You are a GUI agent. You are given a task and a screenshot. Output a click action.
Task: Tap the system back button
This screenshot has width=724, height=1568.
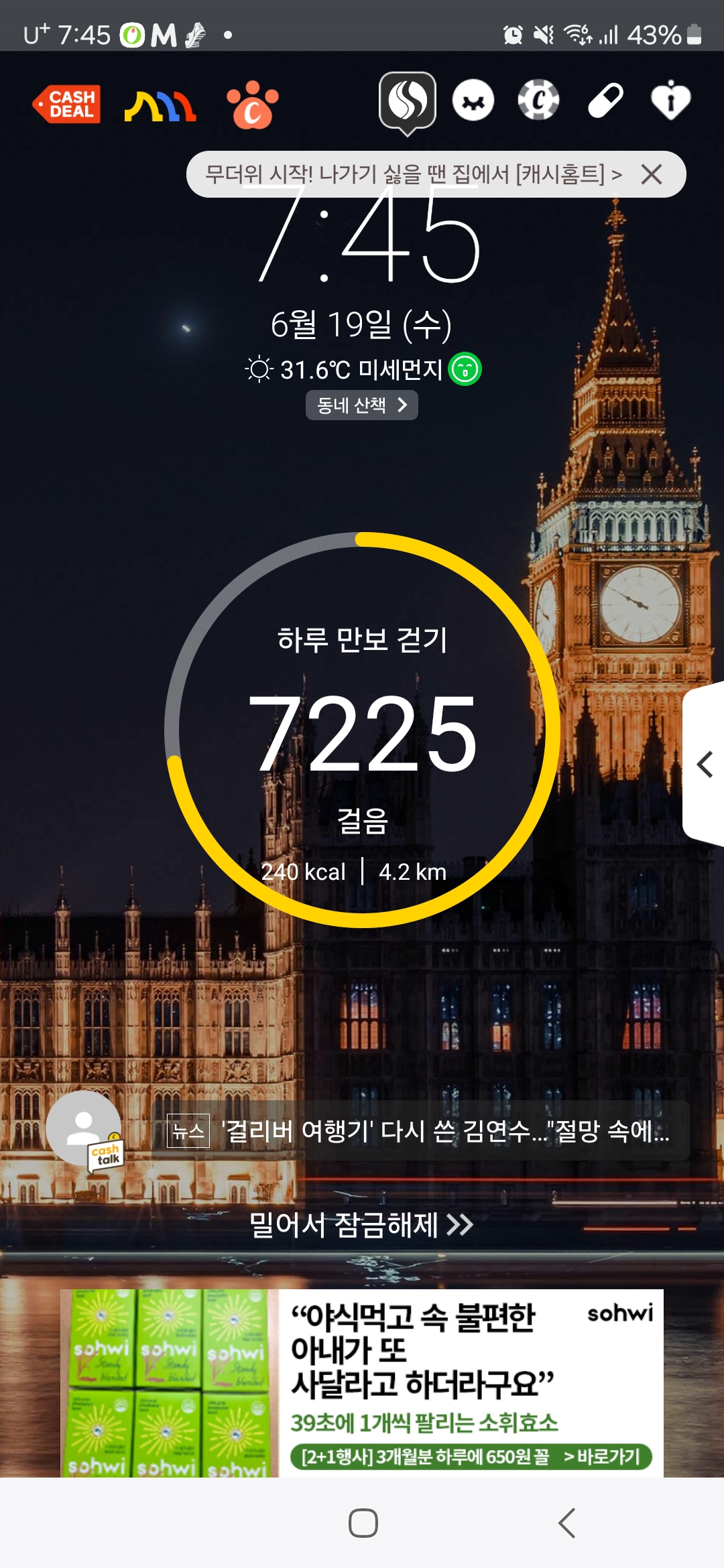(566, 1523)
